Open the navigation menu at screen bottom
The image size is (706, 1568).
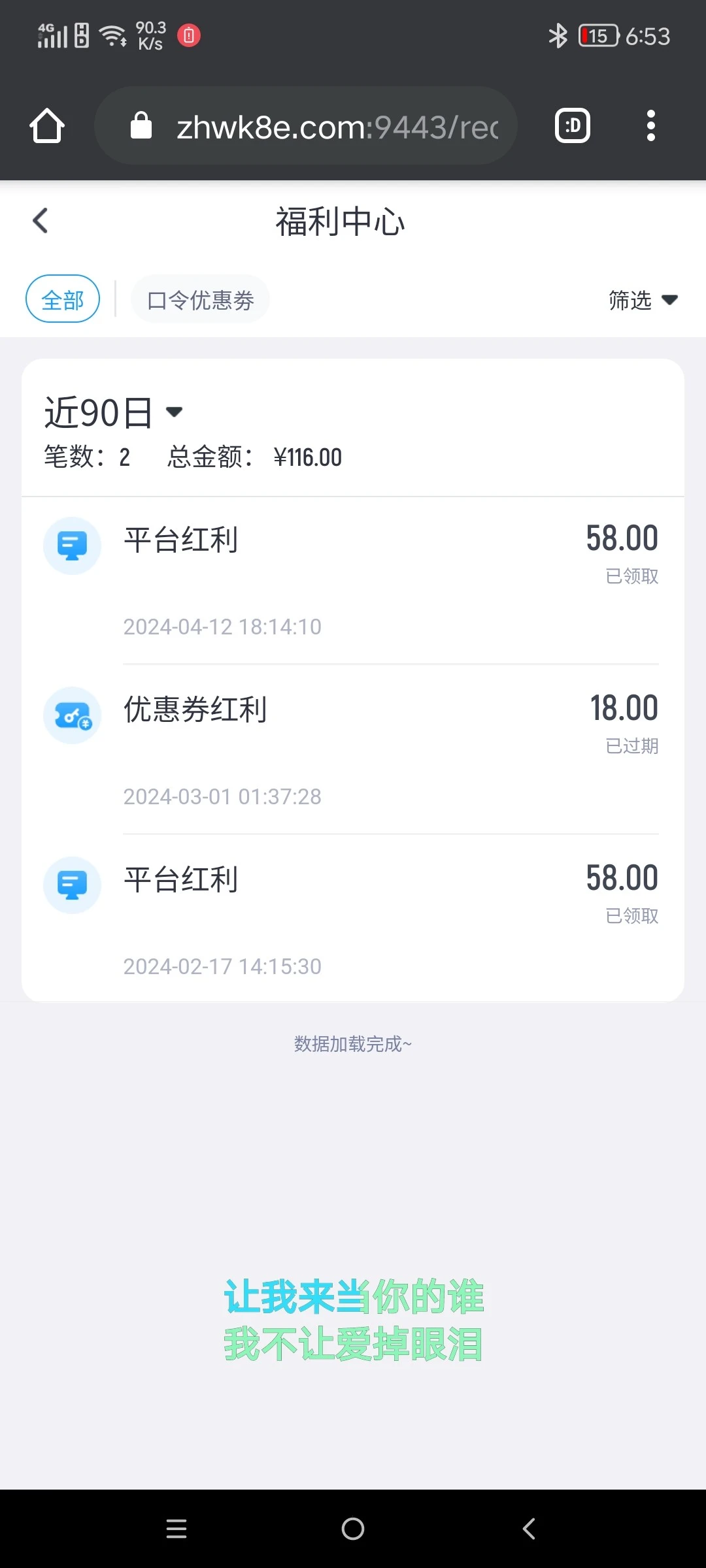(x=176, y=1529)
